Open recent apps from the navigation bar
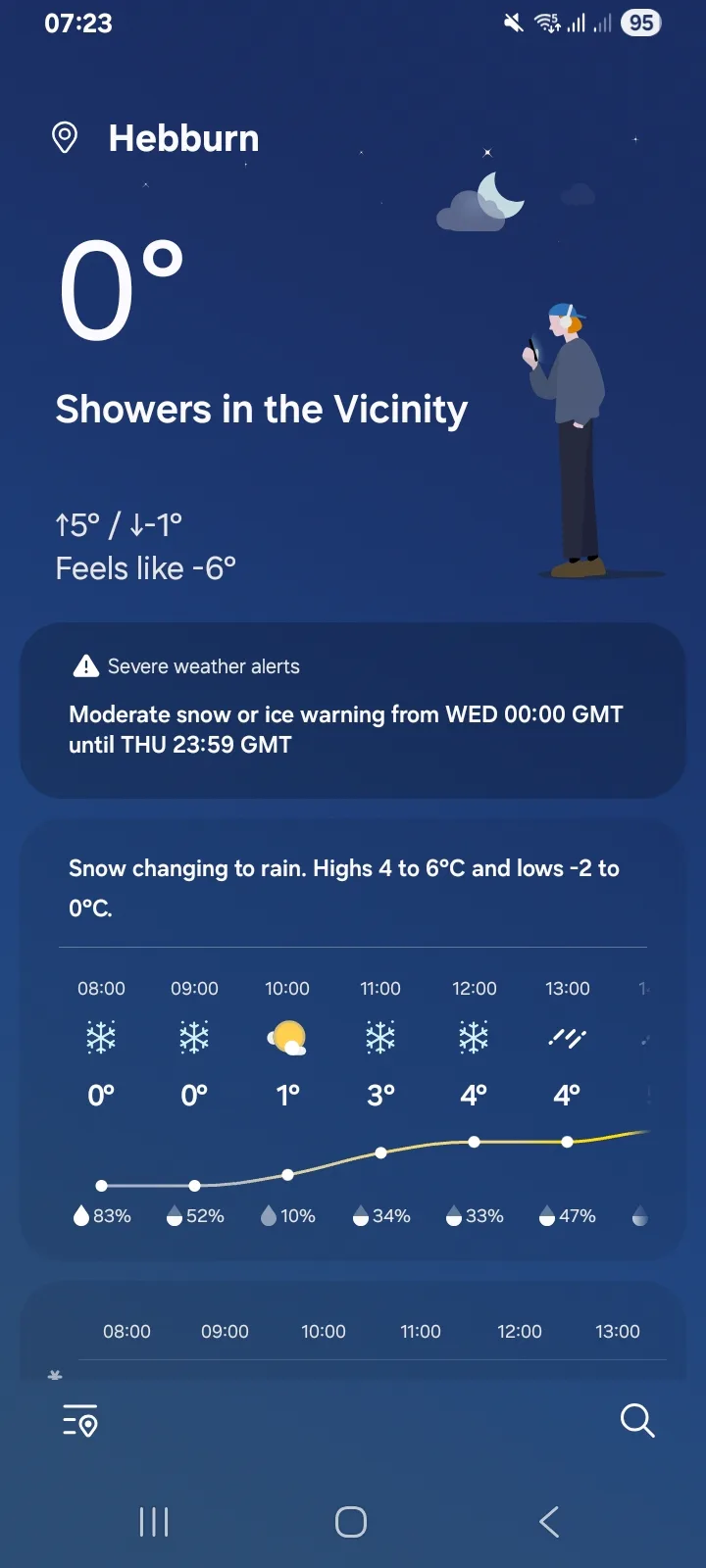This screenshot has width=706, height=1568. tap(154, 1522)
